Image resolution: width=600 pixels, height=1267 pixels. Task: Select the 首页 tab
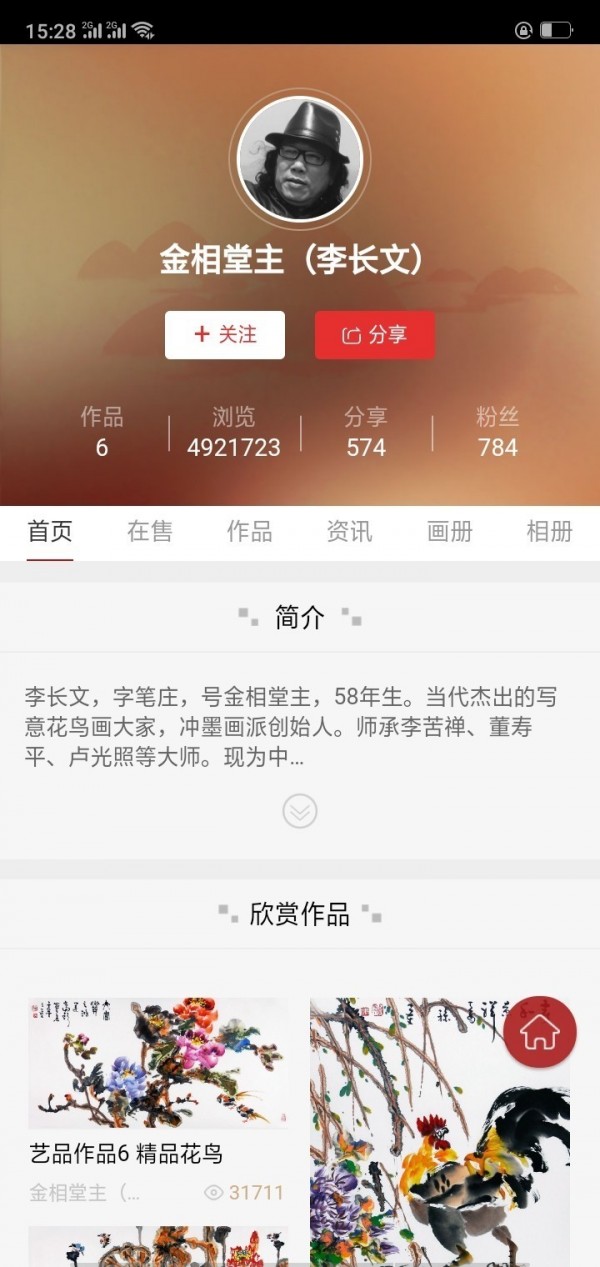pyautogui.click(x=50, y=531)
